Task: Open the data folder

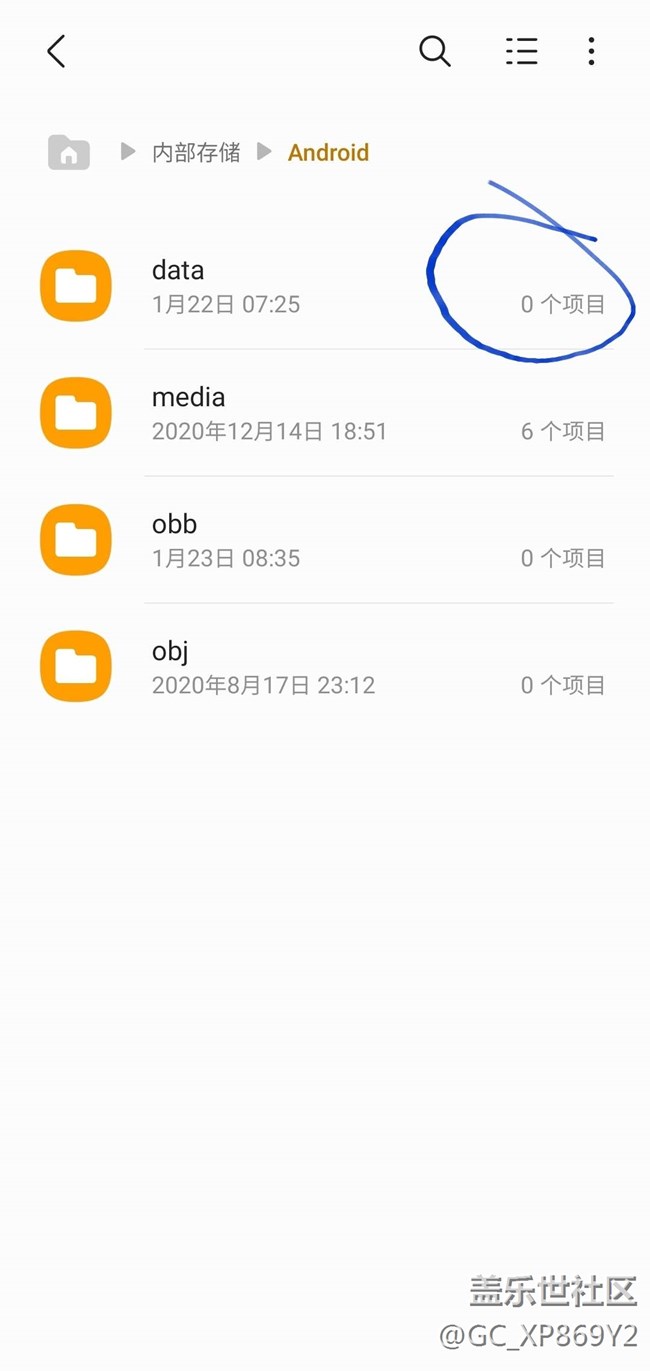Action: (178, 286)
